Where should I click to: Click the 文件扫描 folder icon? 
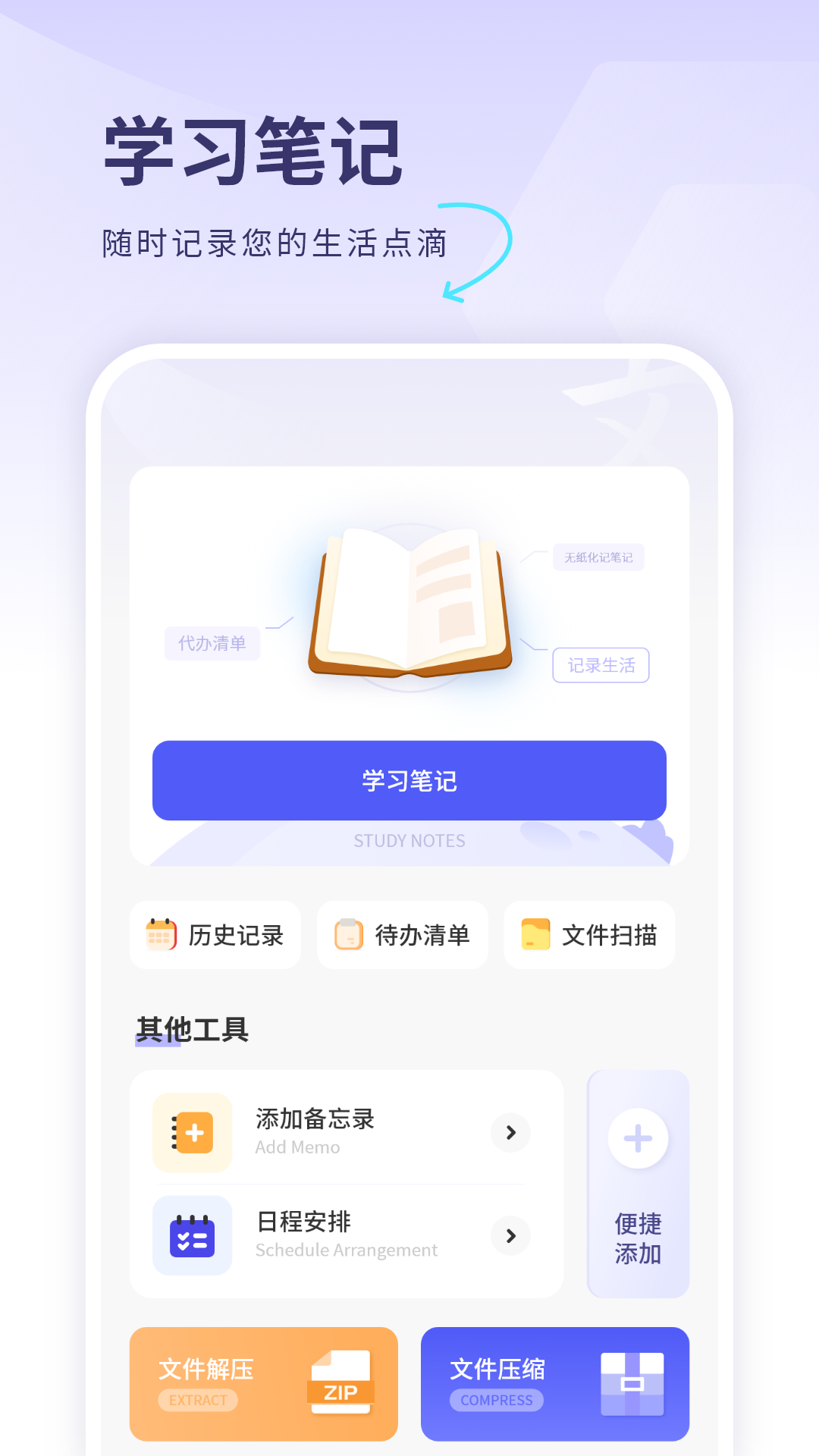point(536,935)
